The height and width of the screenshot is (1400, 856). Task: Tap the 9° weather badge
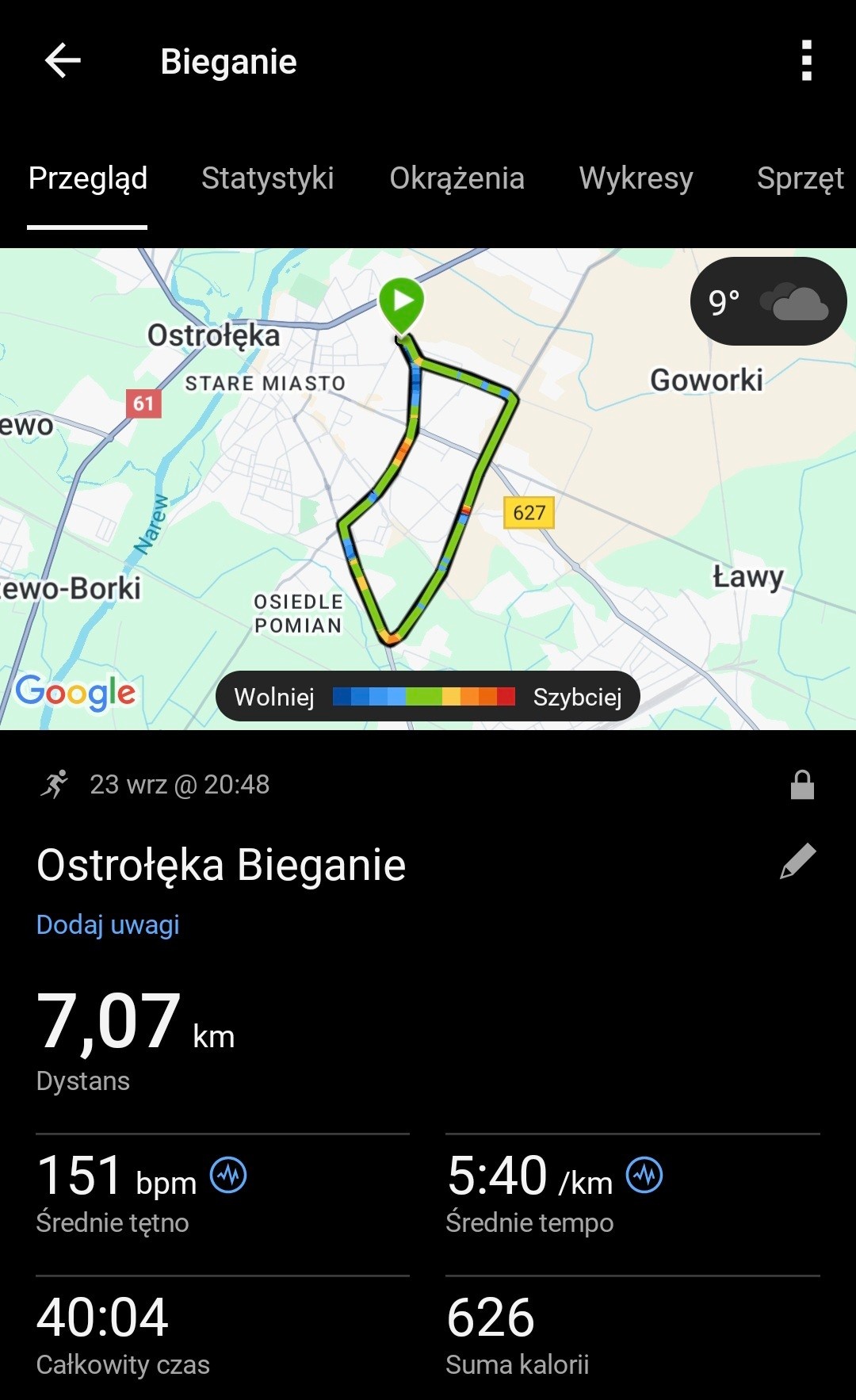[x=767, y=301]
